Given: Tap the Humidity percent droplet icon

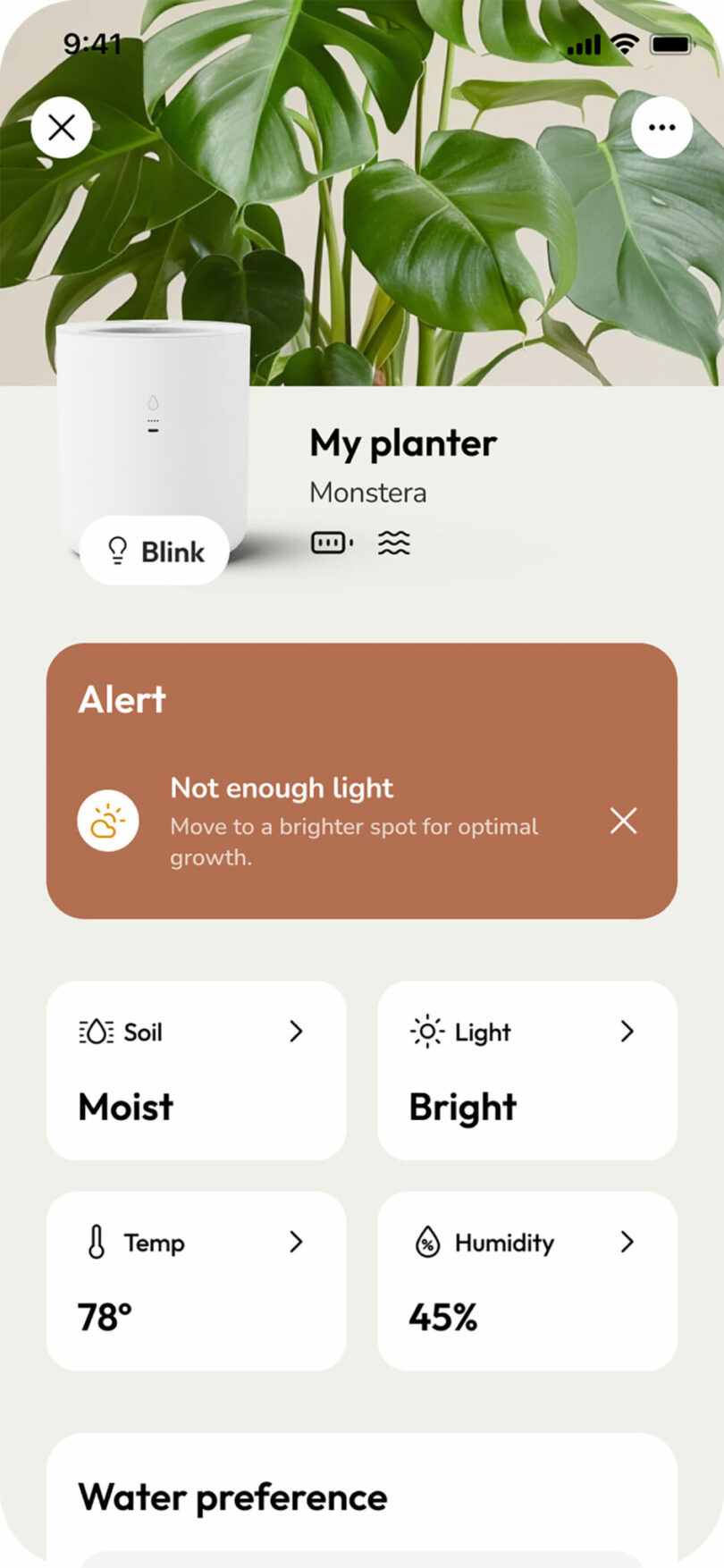Looking at the screenshot, I should 426,1243.
